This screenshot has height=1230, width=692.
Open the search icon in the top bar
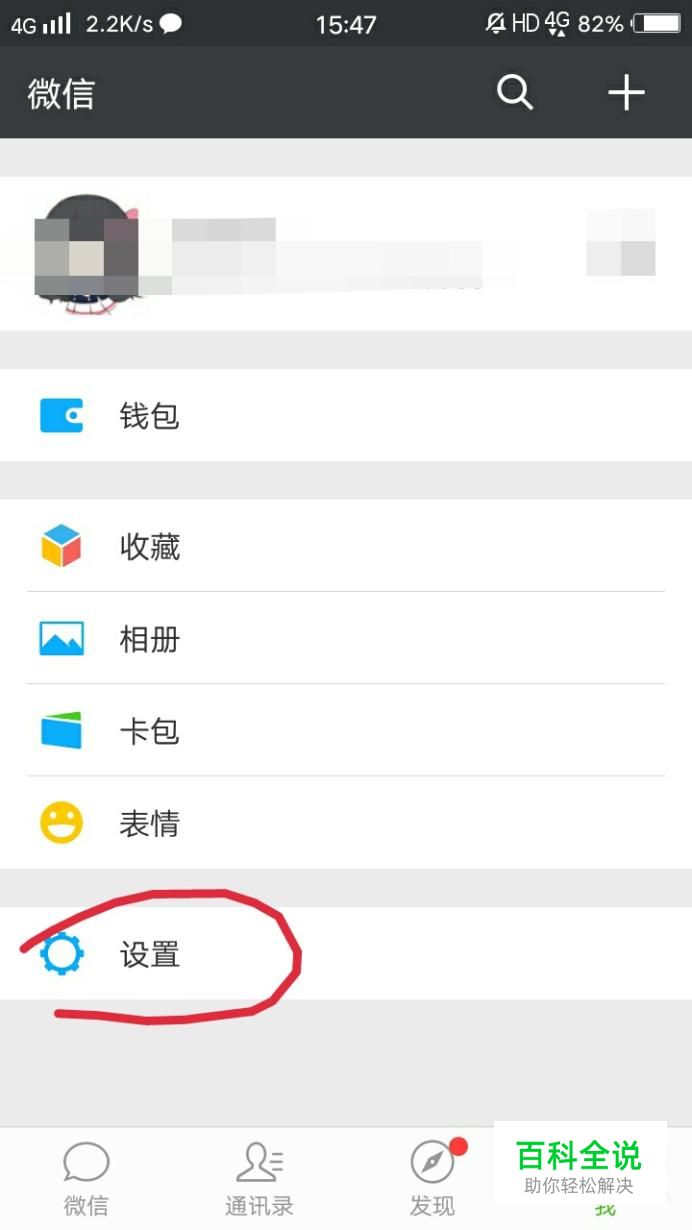click(x=515, y=93)
